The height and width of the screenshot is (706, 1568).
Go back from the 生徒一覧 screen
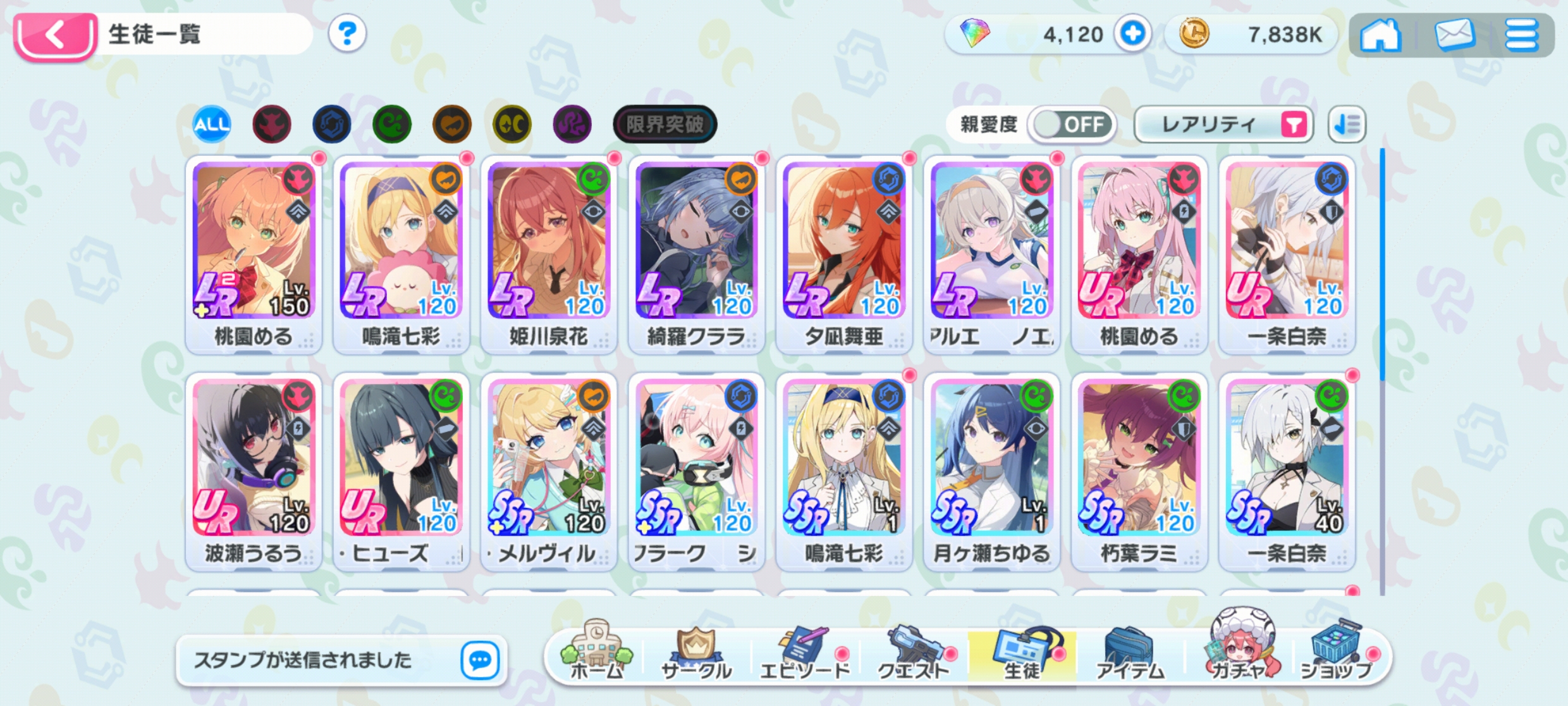(56, 35)
